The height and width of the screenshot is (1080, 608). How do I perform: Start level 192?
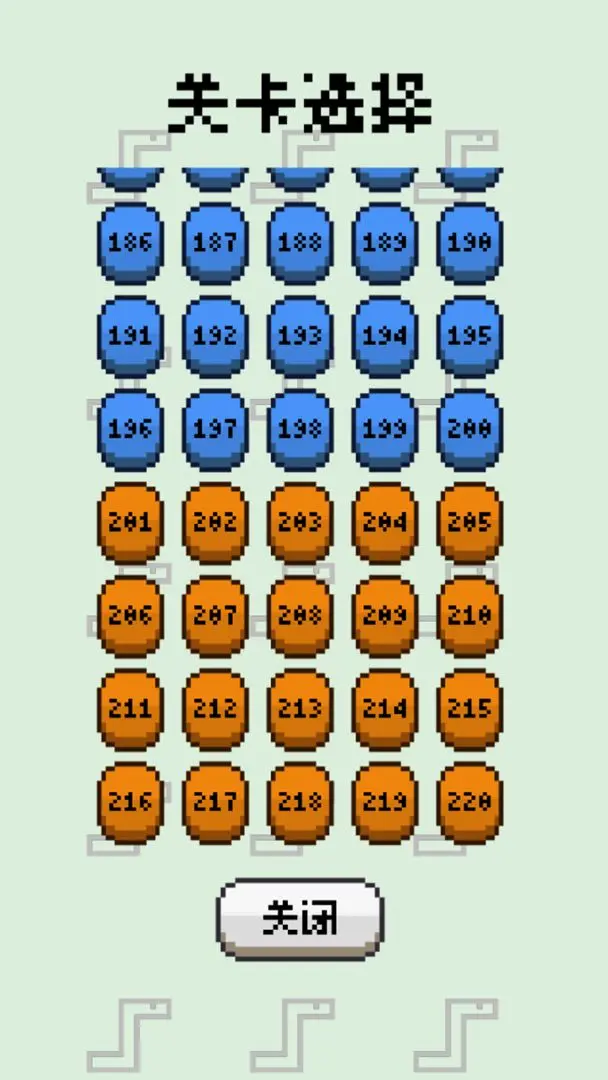(x=215, y=335)
